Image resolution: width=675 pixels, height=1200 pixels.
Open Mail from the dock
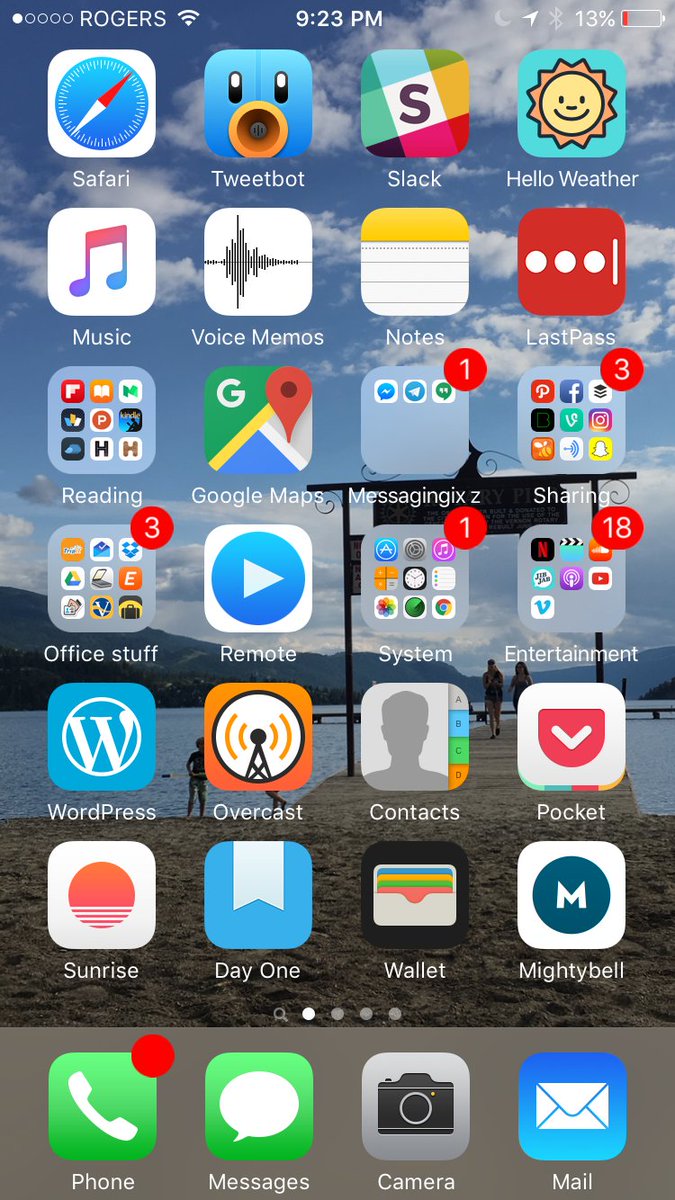(571, 1106)
